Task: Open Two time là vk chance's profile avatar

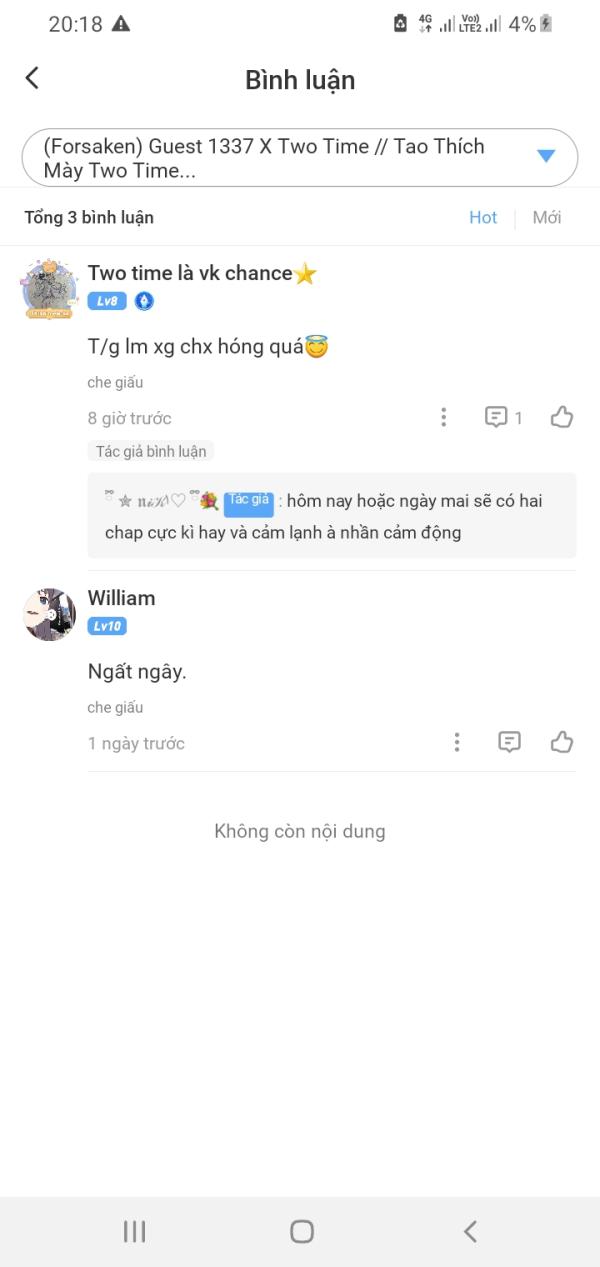Action: [x=49, y=288]
